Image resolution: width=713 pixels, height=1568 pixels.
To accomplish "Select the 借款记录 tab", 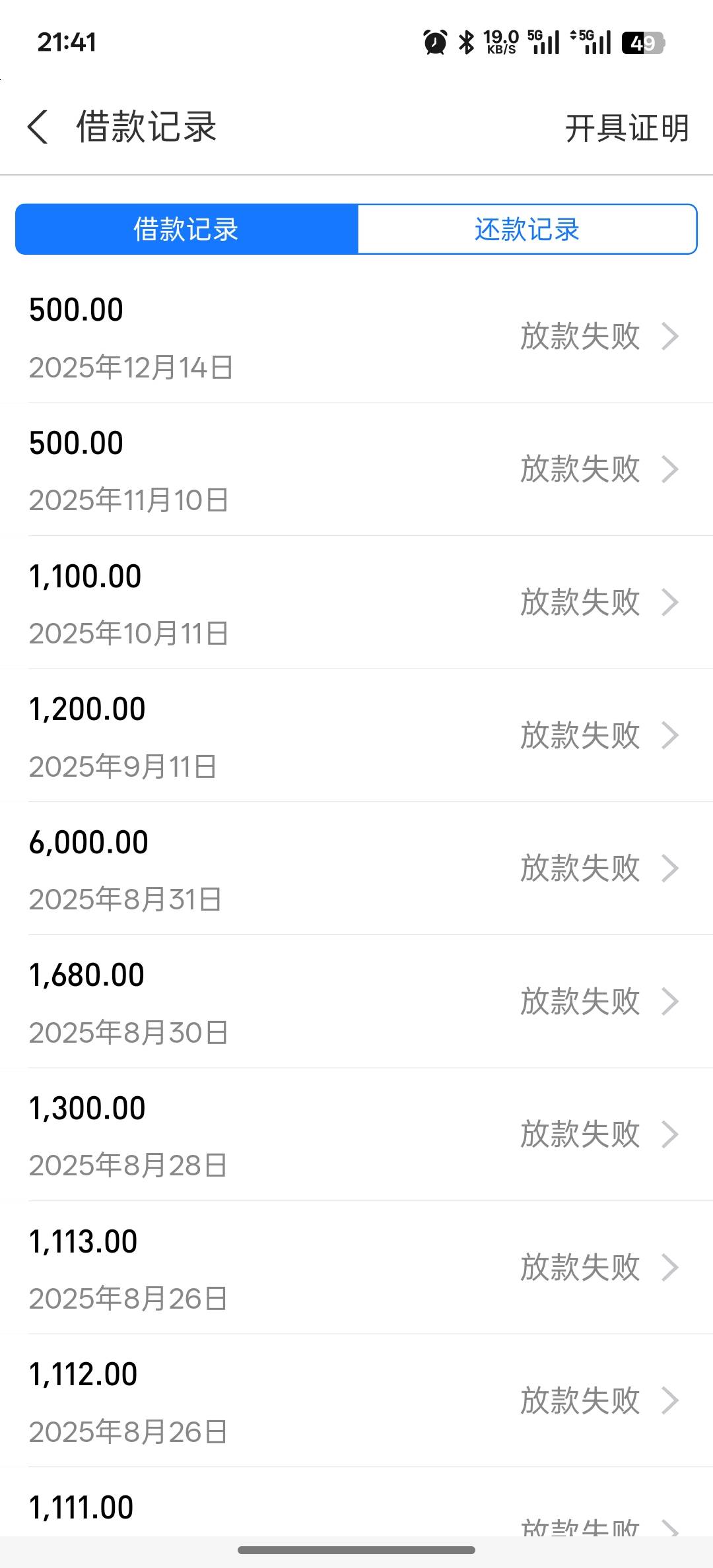I will 186,229.
